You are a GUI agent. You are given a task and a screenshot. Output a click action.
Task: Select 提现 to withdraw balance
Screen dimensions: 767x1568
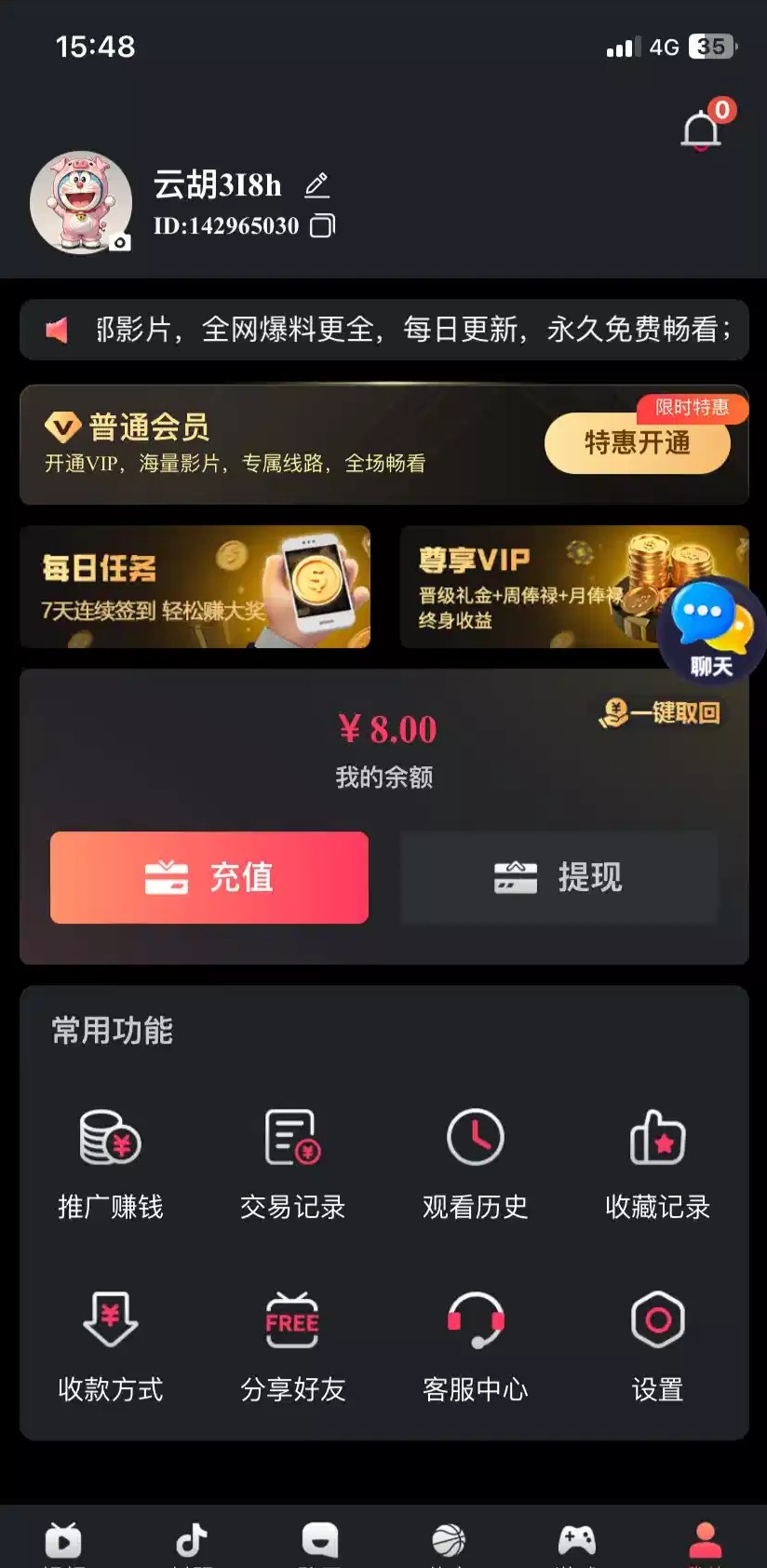click(x=558, y=877)
